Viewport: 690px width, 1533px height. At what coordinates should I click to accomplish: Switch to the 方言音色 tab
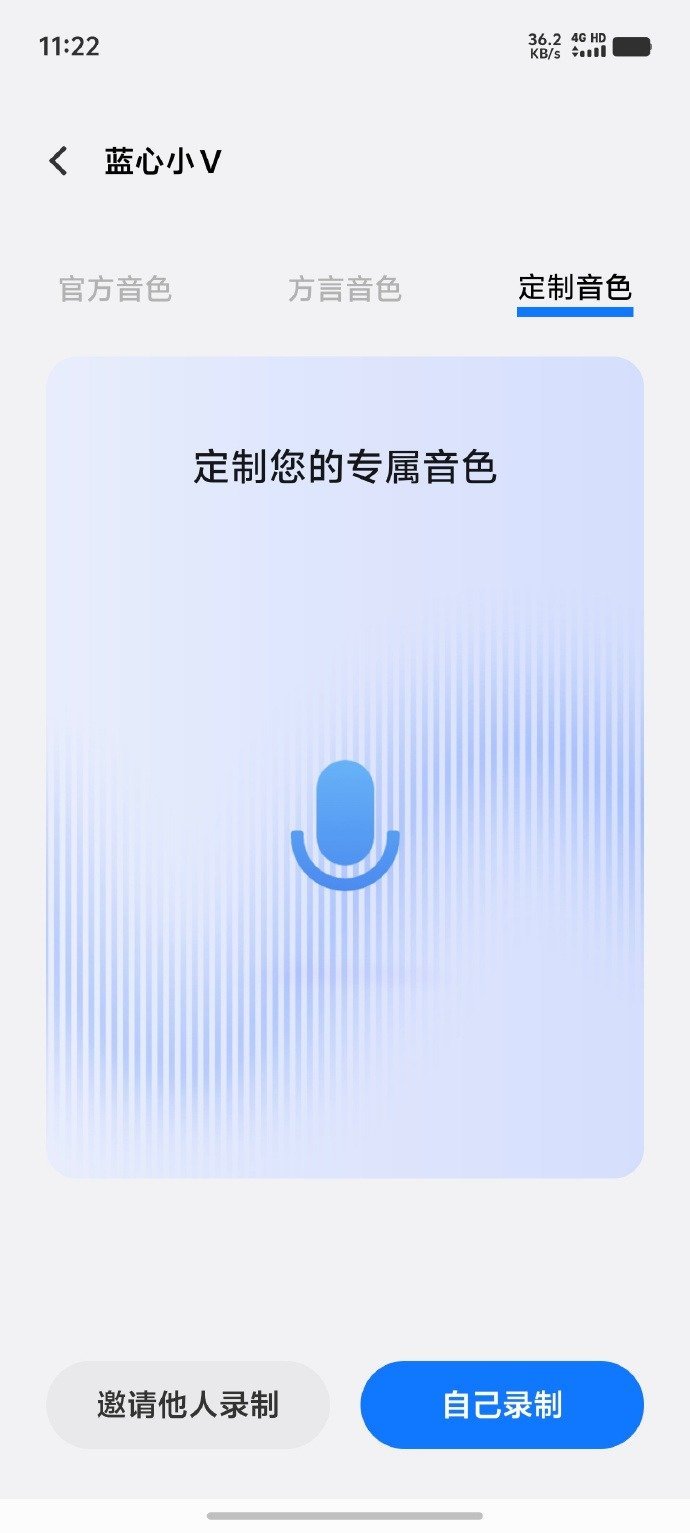tap(345, 289)
